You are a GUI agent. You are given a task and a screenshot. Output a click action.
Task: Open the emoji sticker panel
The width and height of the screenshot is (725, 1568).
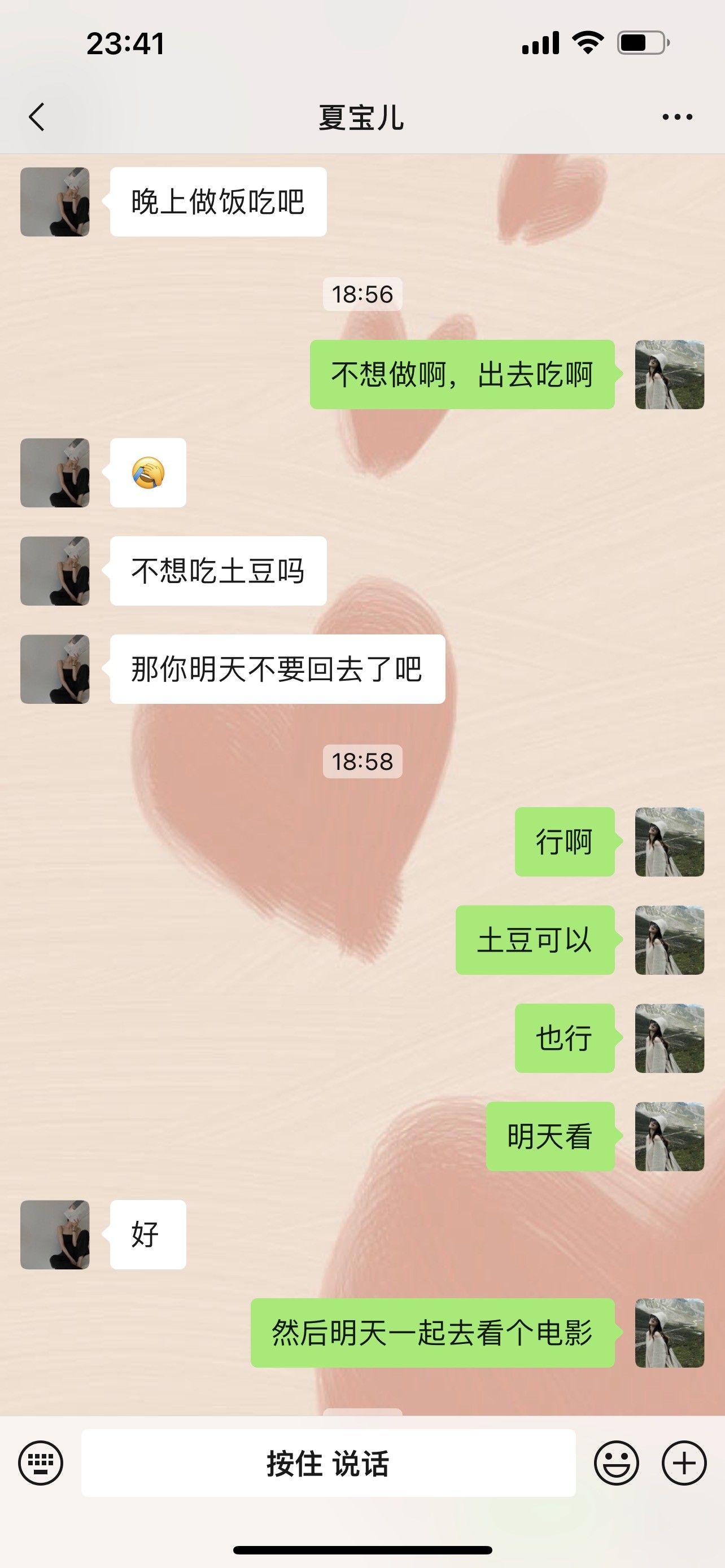click(616, 1462)
